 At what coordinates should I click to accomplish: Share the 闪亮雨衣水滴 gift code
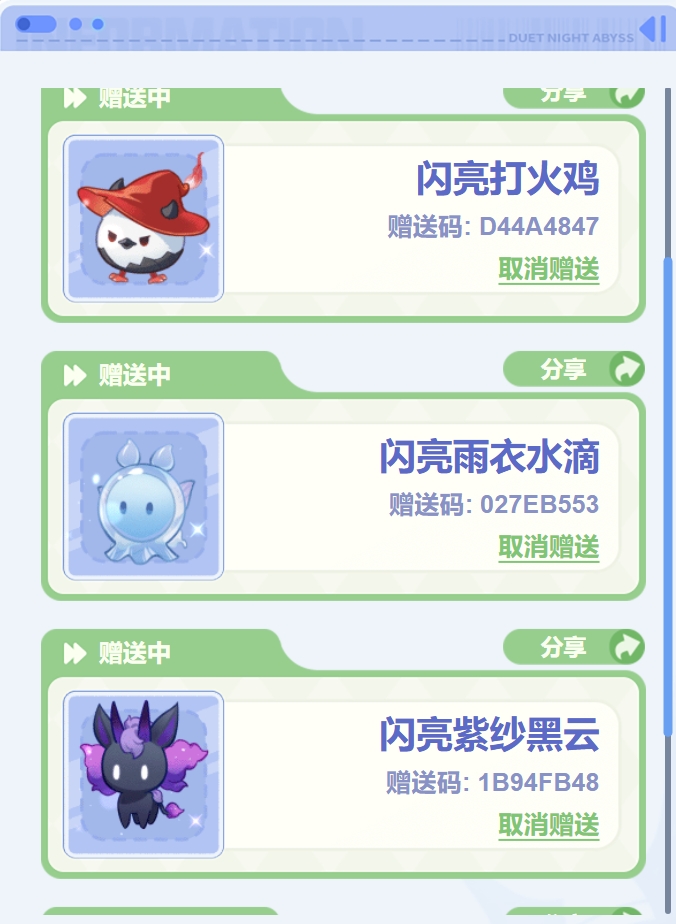click(573, 369)
